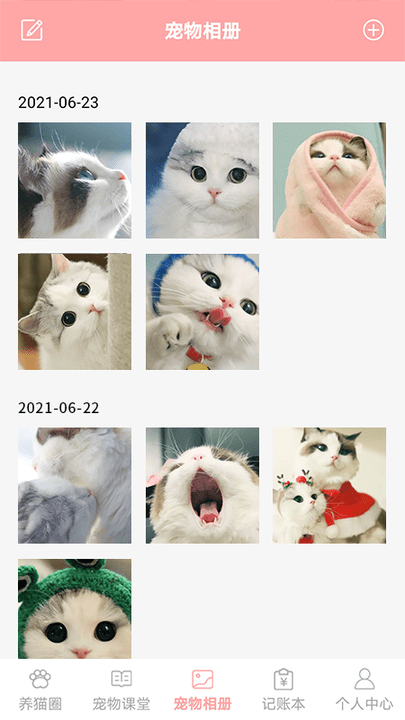View the cat side-profile photo from 2021-06-23
Screen dimensions: 405x720
click(x=74, y=180)
